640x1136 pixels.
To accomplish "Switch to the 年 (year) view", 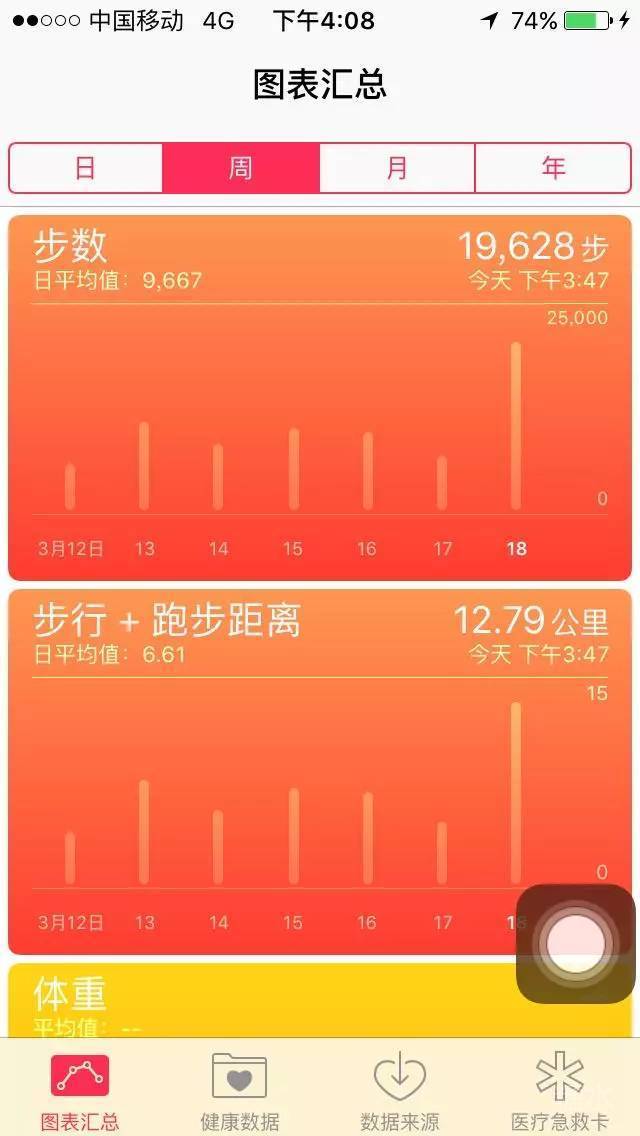I will [x=553, y=168].
